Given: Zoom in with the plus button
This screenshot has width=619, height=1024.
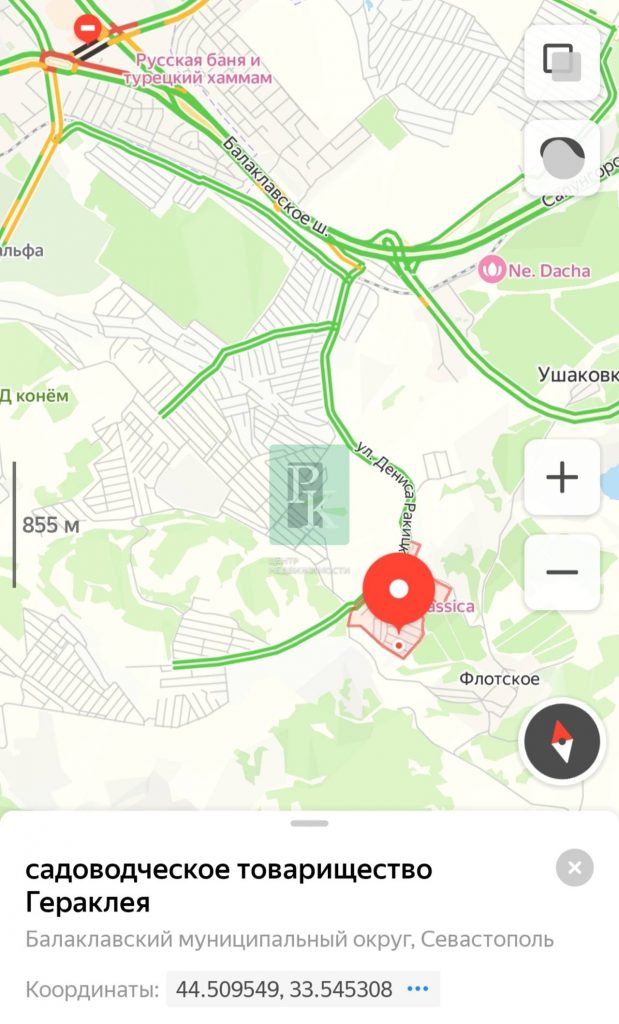Looking at the screenshot, I should [562, 478].
